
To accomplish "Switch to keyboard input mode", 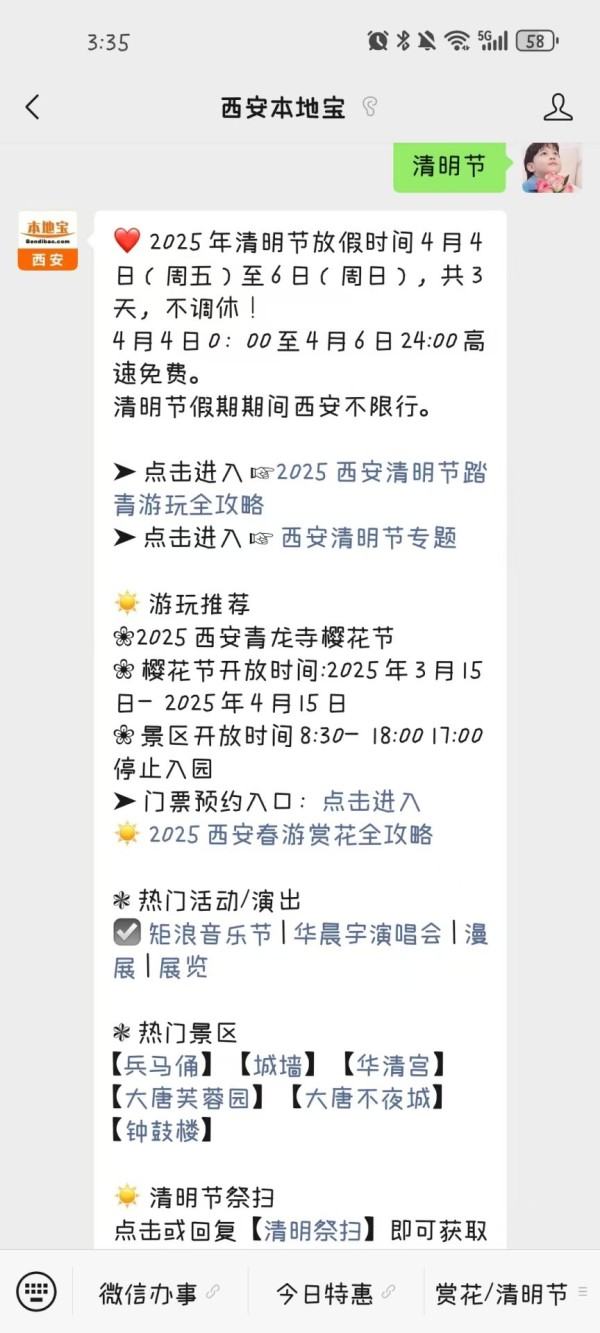I will 37,1292.
